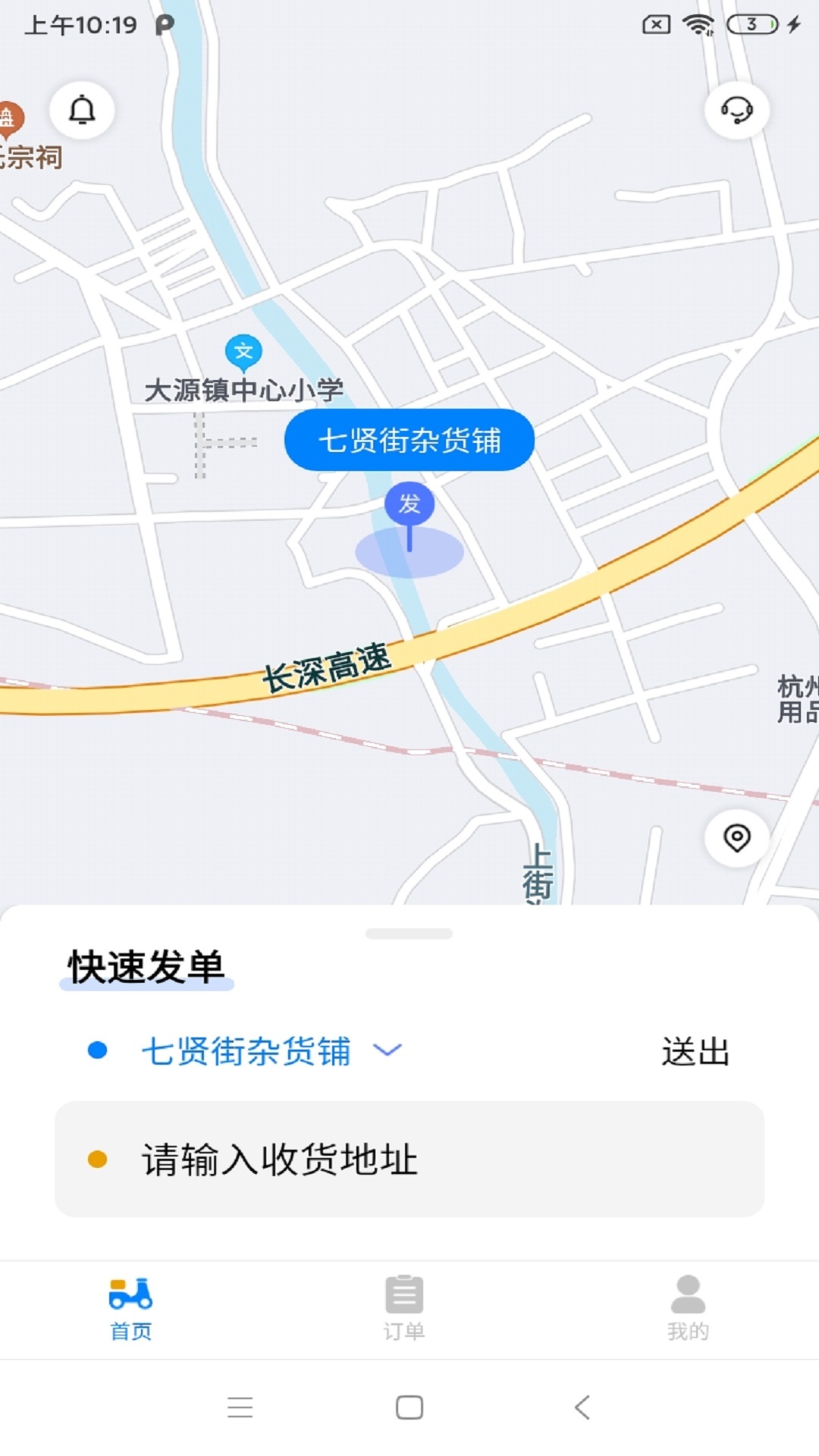Image resolution: width=819 pixels, height=1456 pixels.
Task: Recenter map with the location icon
Action: (736, 839)
